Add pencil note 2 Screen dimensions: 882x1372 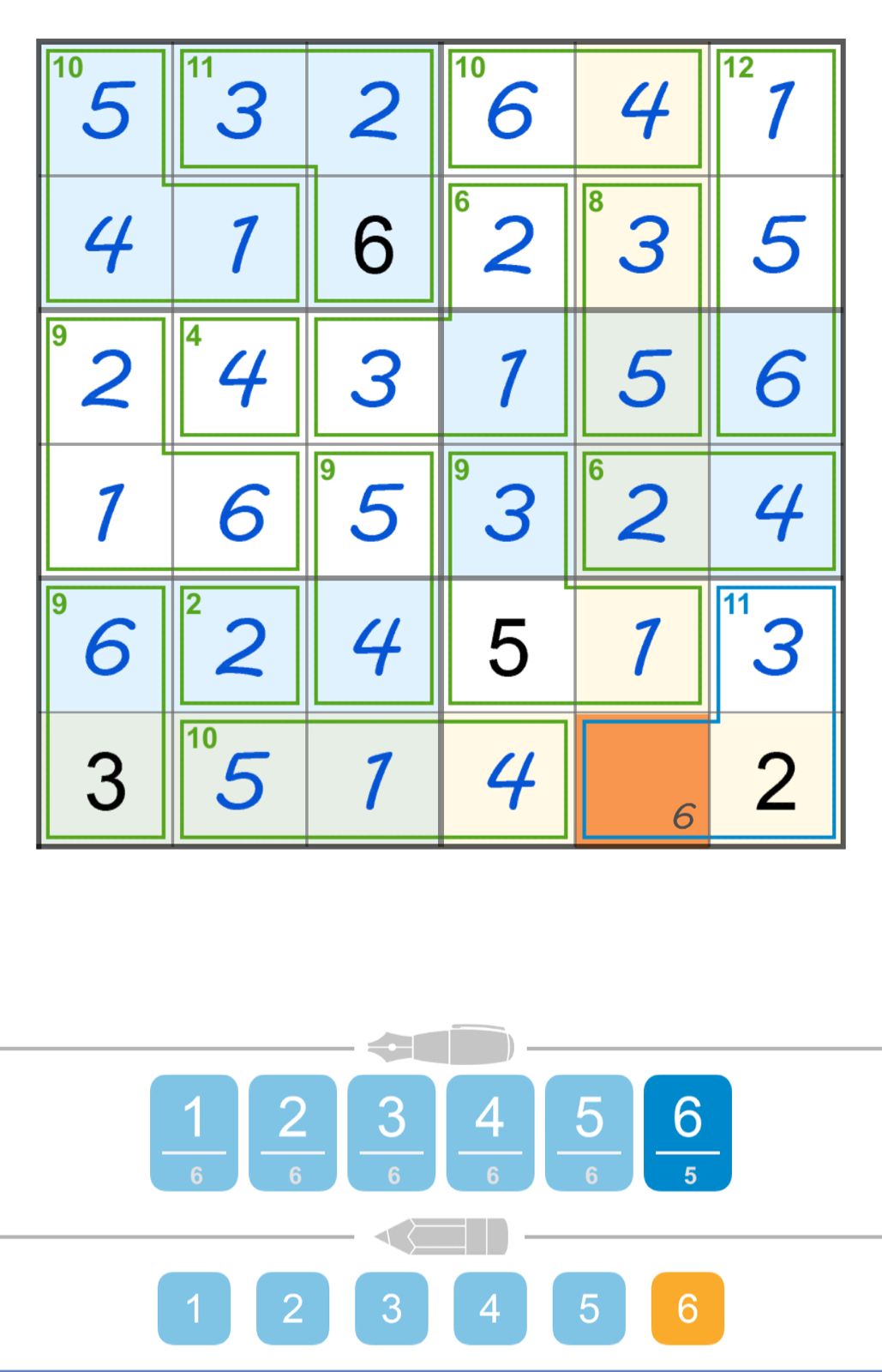292,1309
